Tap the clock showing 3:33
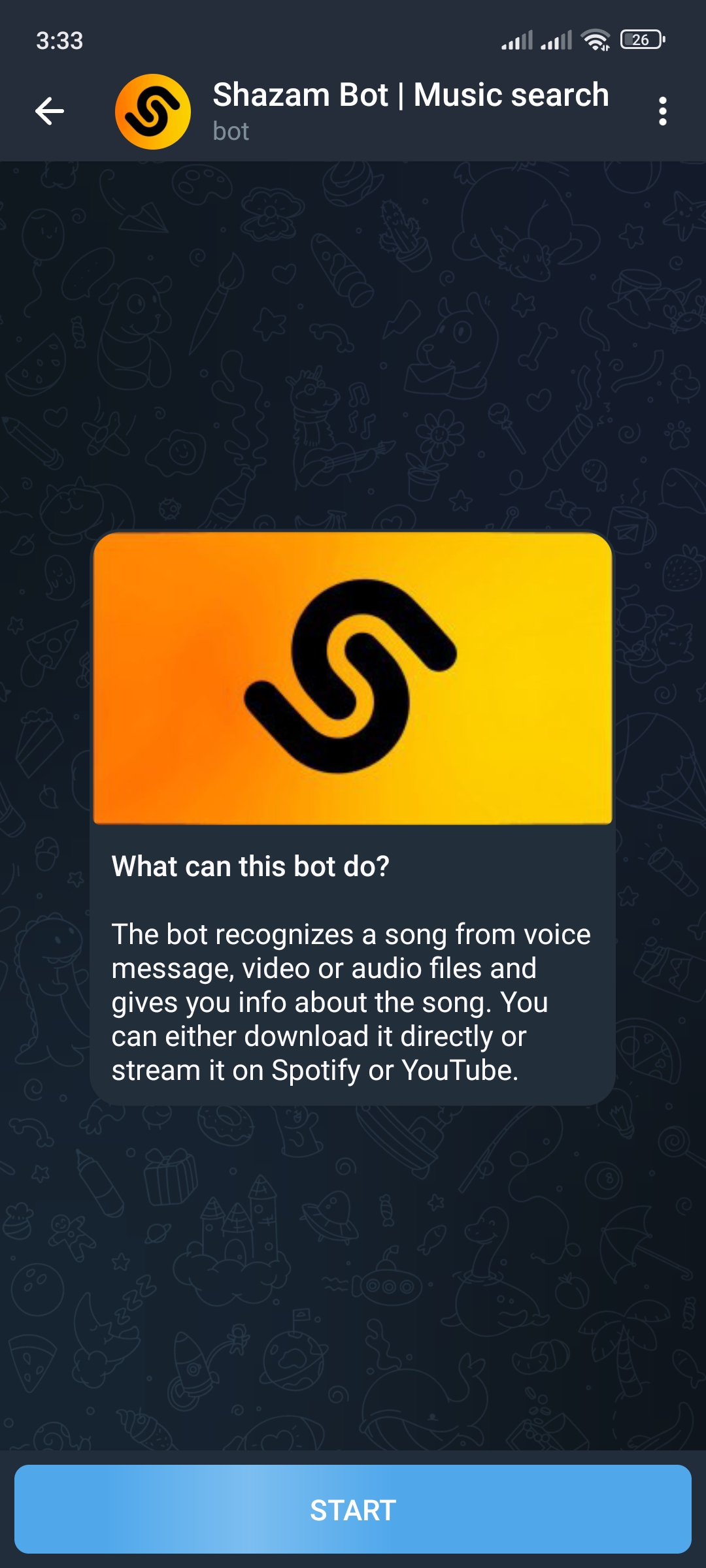 (x=59, y=41)
